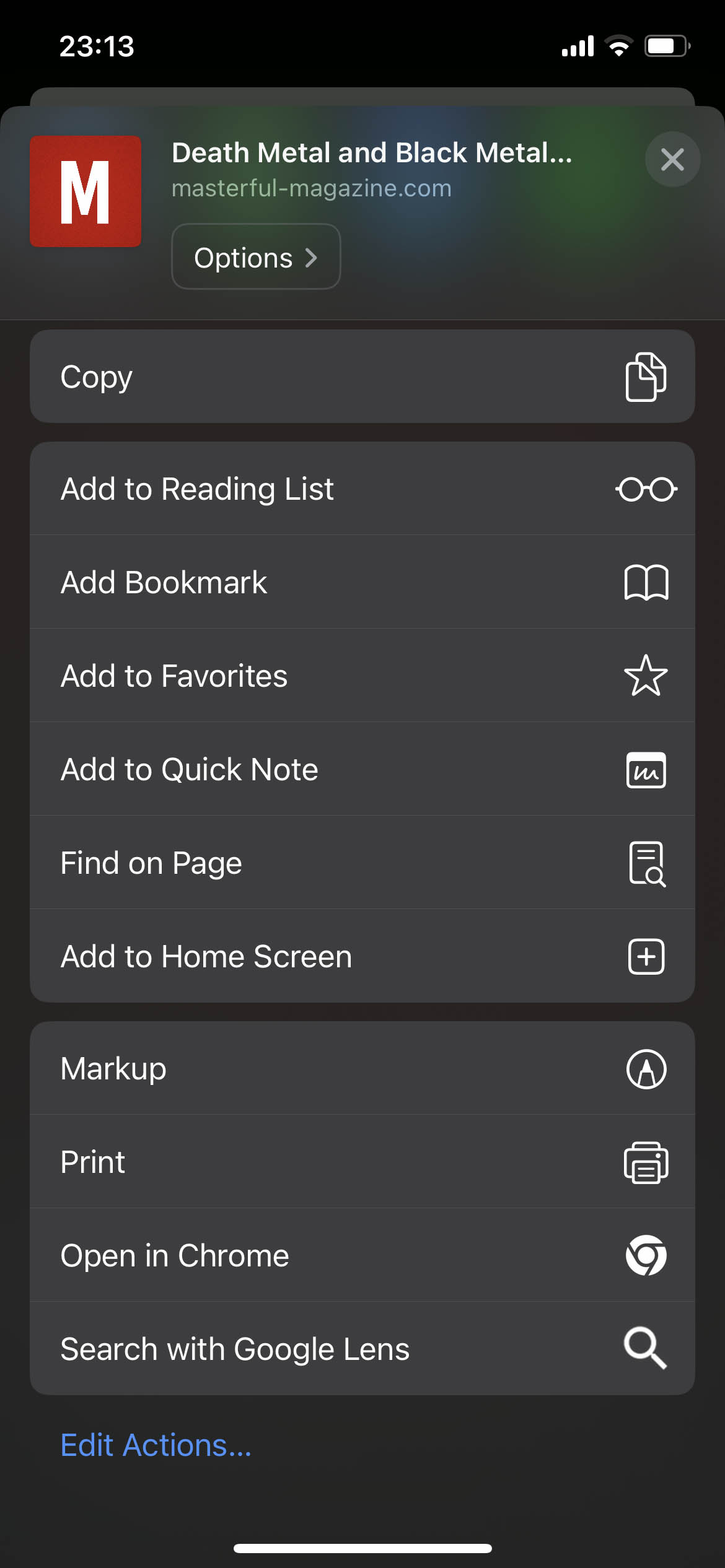Start Markup on this page

(x=362, y=1068)
